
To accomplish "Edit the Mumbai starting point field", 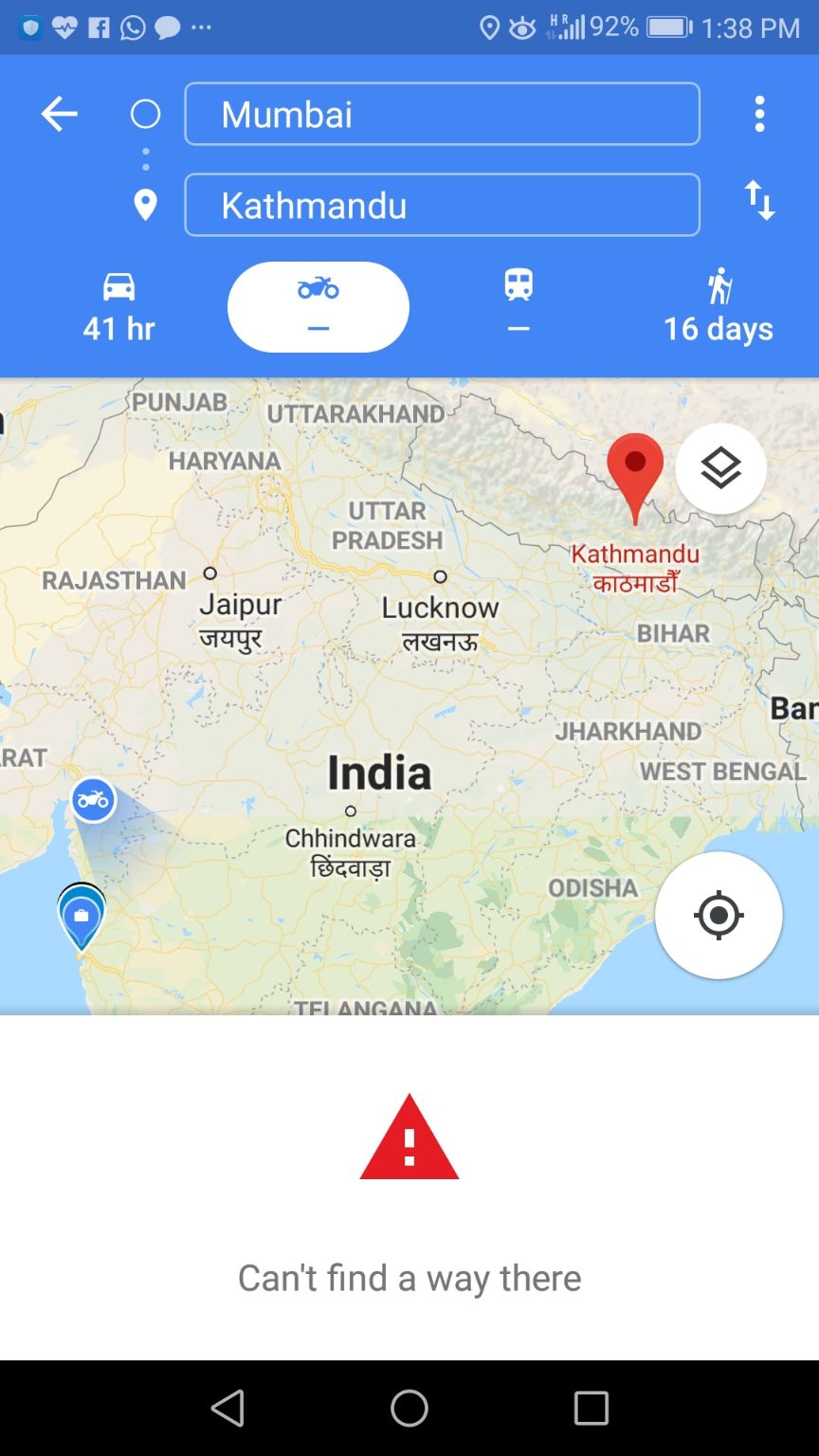I will [x=442, y=115].
